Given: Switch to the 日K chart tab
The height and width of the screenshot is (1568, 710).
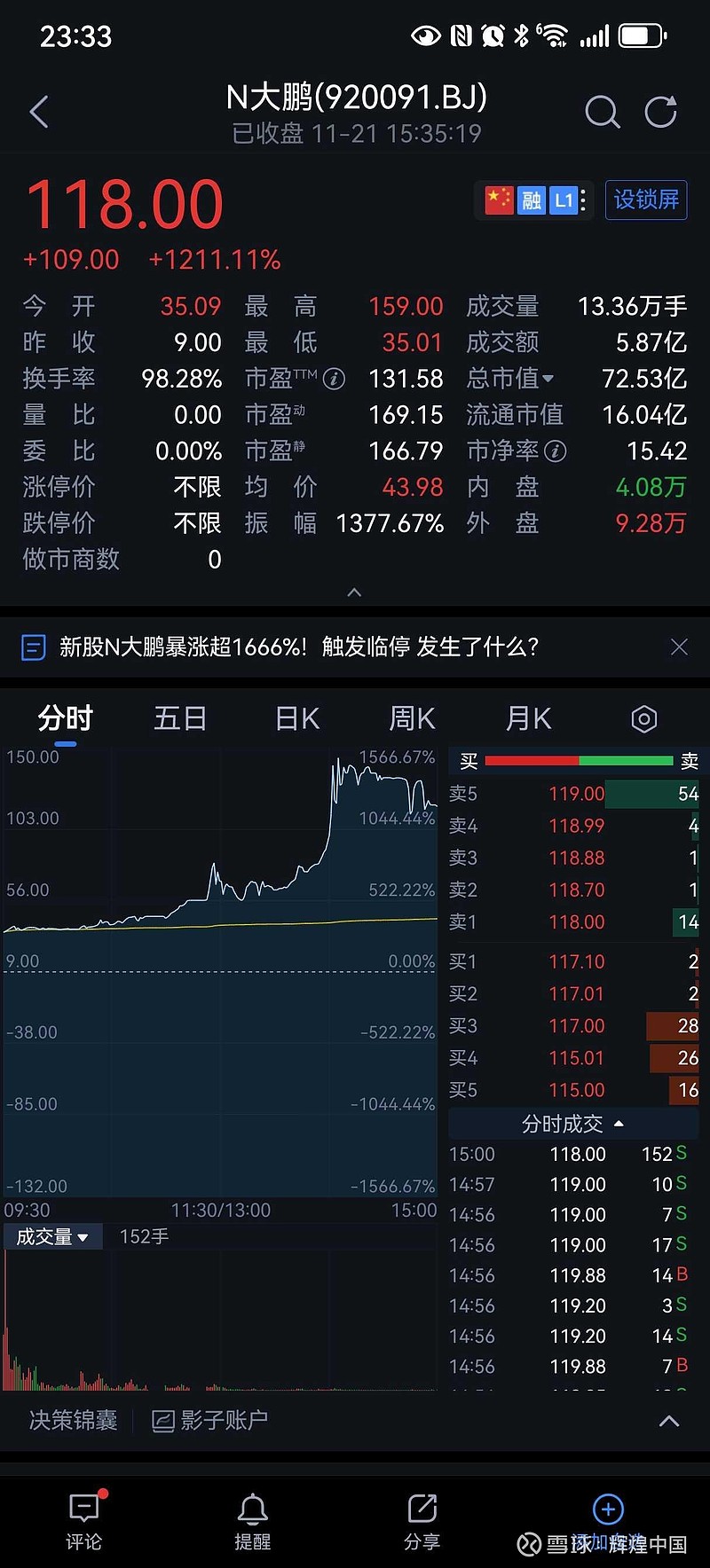Looking at the screenshot, I should (x=297, y=718).
